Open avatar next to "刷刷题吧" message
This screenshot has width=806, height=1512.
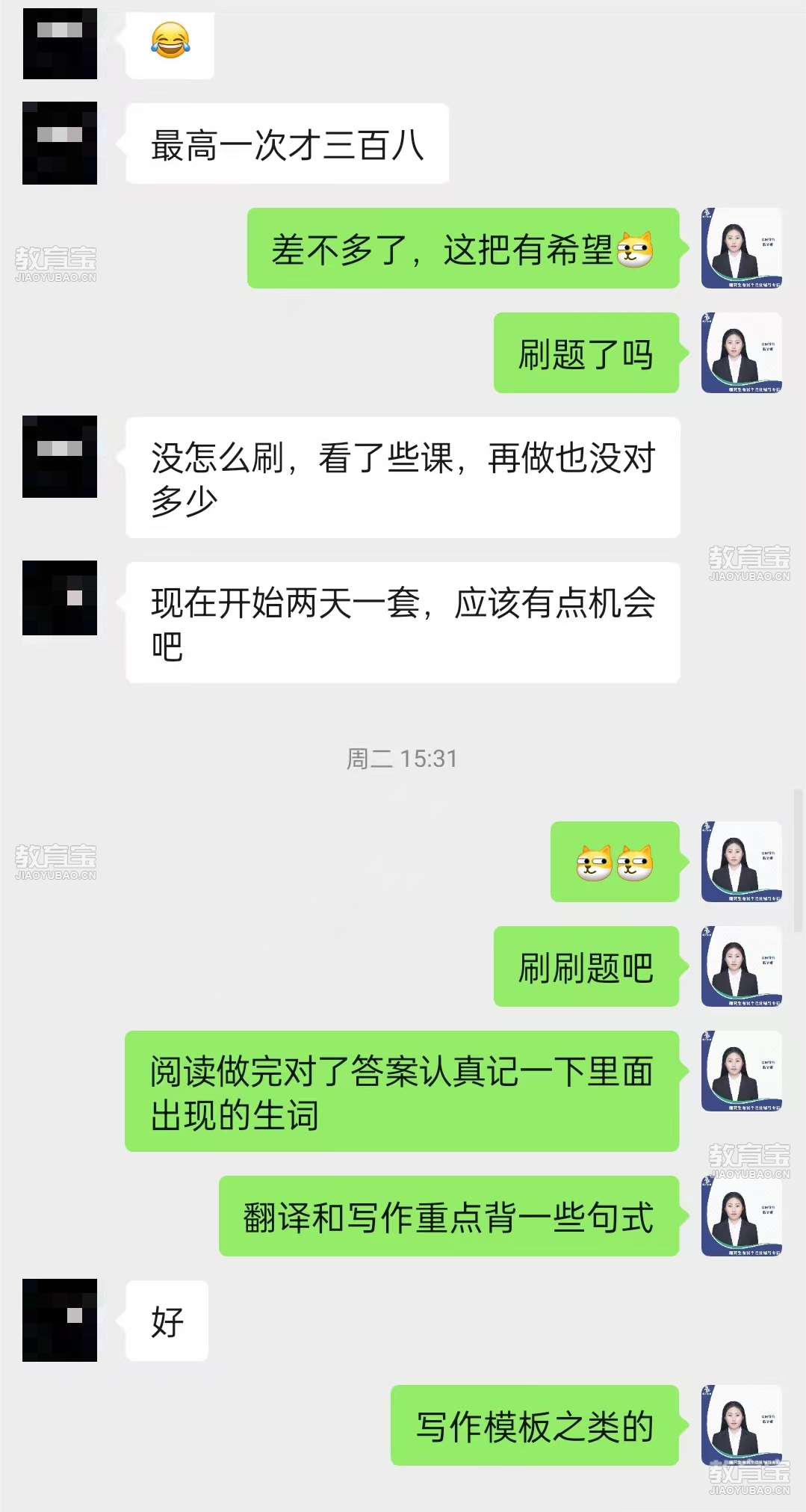[741, 966]
